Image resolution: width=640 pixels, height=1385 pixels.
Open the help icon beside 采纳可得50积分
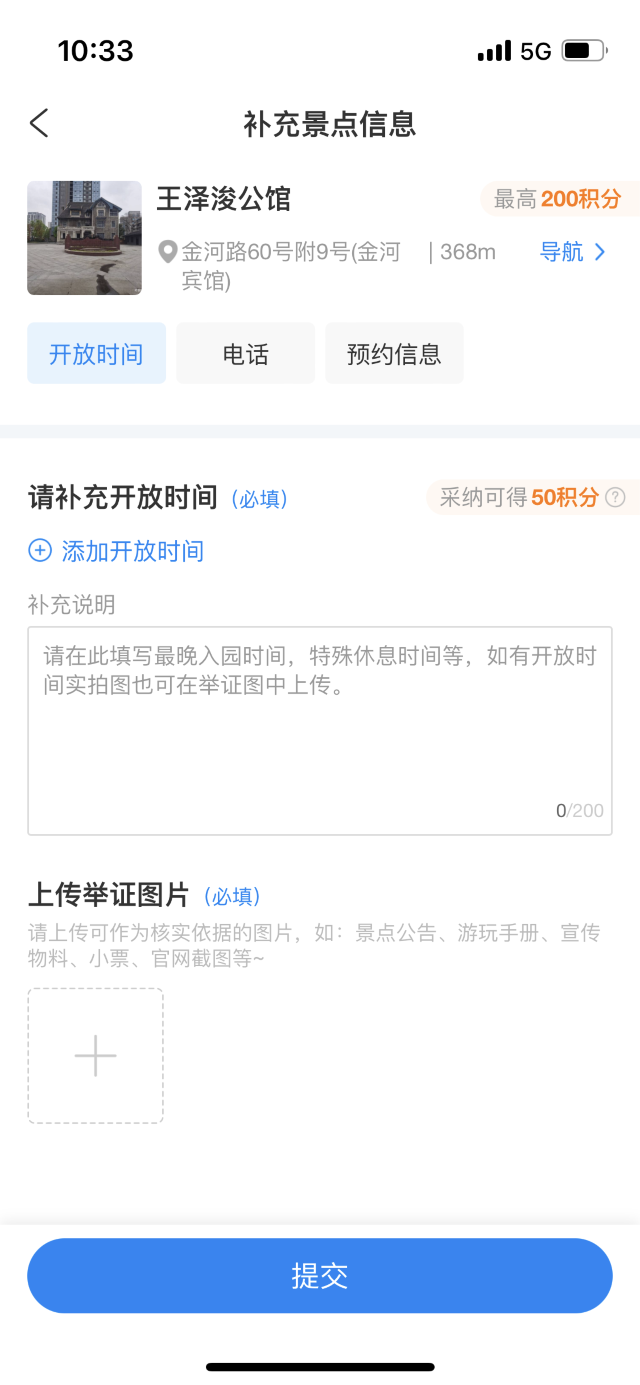point(616,497)
